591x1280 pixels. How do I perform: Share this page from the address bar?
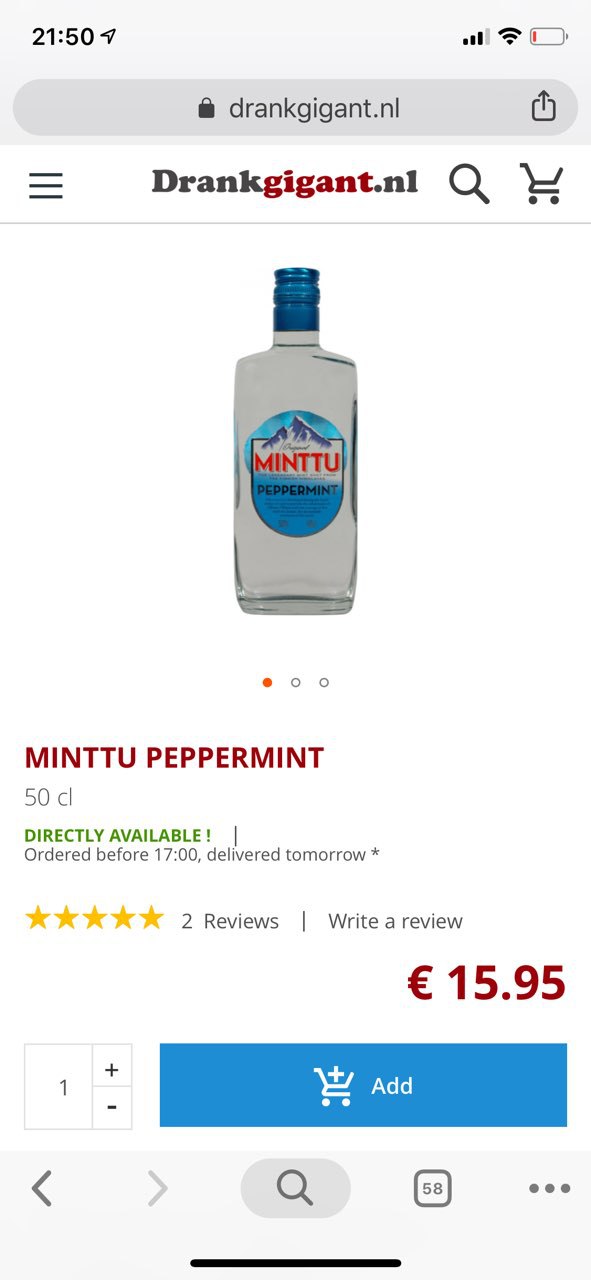tap(543, 107)
